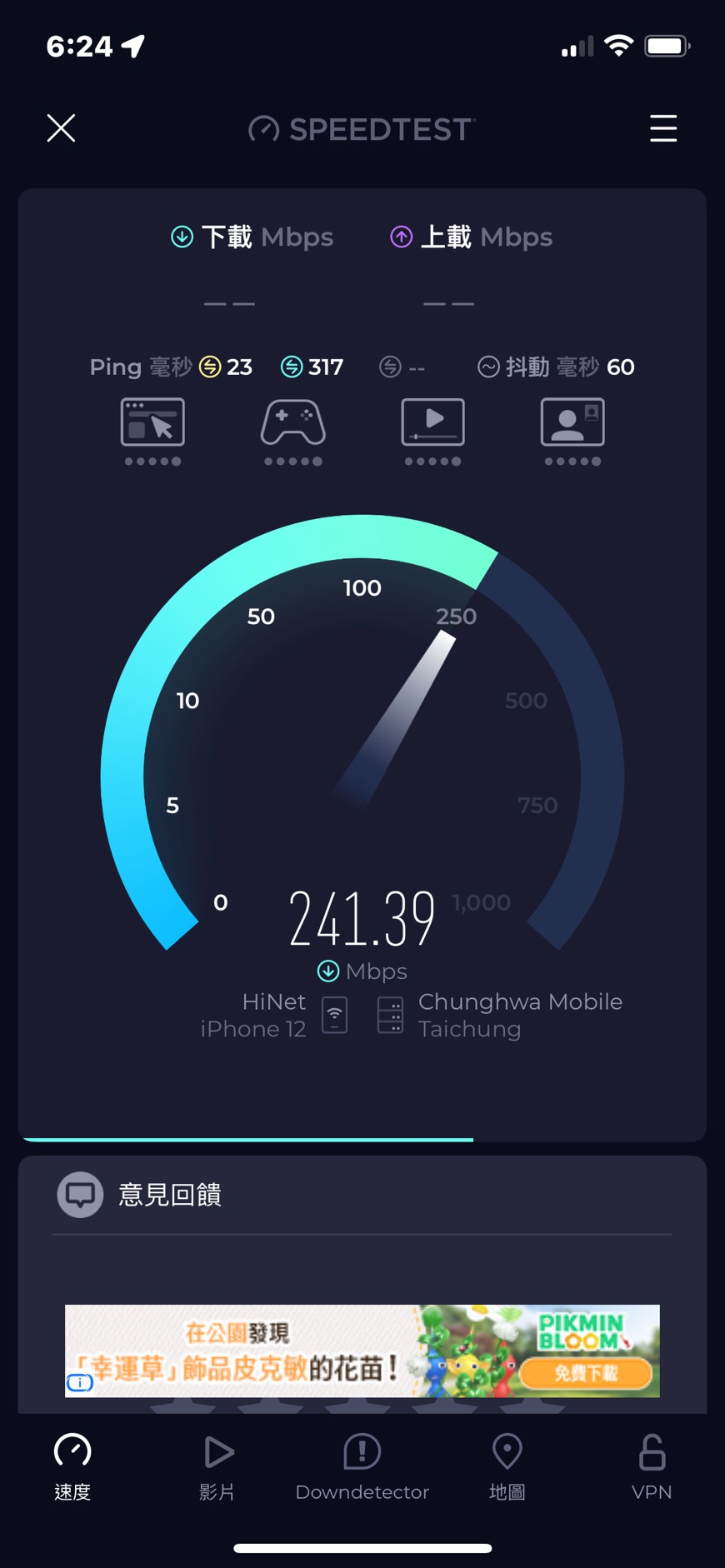Open the 地圖 map tab

point(507,1466)
